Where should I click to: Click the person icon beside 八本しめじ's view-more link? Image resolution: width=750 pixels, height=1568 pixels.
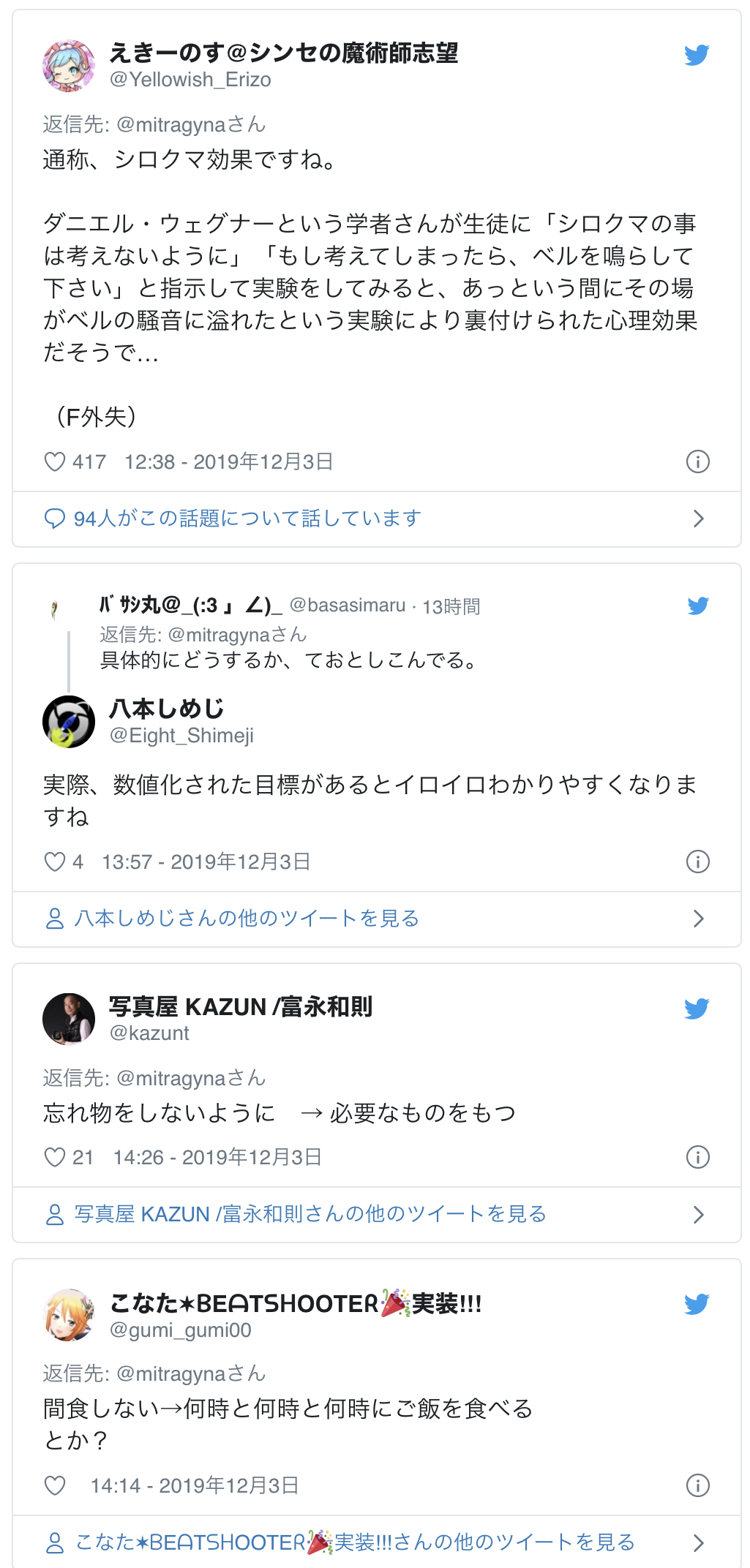[x=55, y=919]
